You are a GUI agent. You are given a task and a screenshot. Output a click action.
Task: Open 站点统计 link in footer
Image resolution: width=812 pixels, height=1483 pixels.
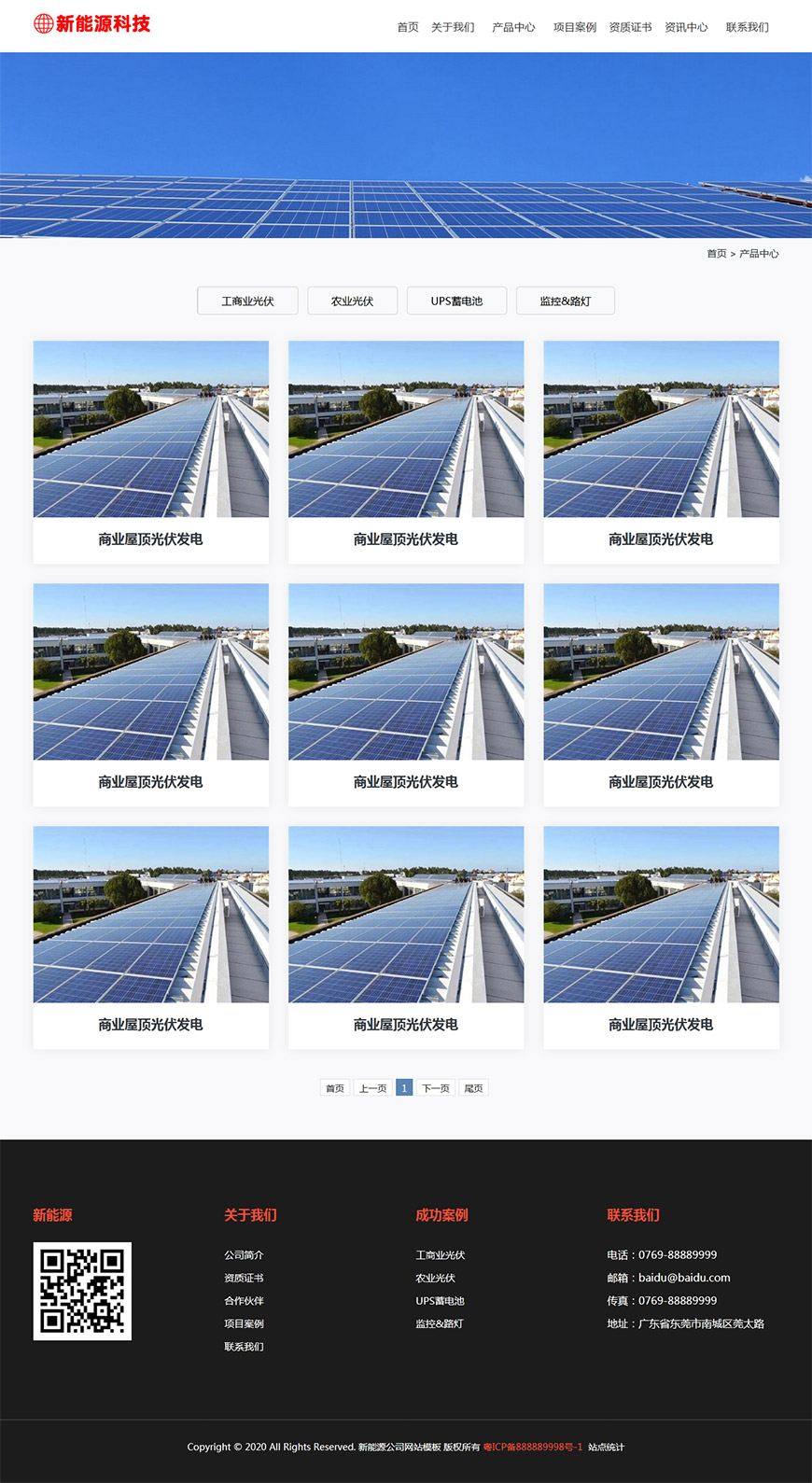pyautogui.click(x=606, y=1447)
